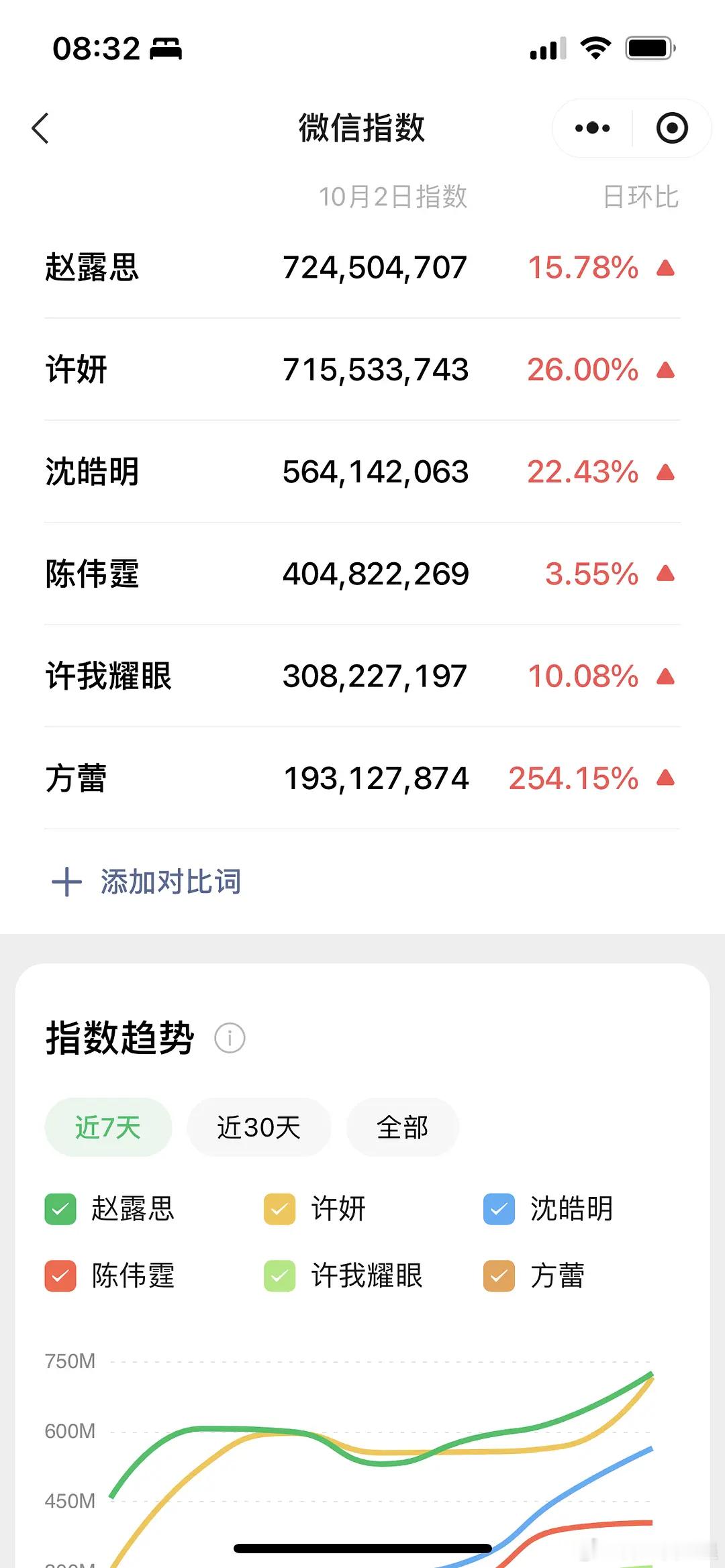Disable the 方蕾 trend line checkbox
This screenshot has width=725, height=1568.
(499, 1276)
